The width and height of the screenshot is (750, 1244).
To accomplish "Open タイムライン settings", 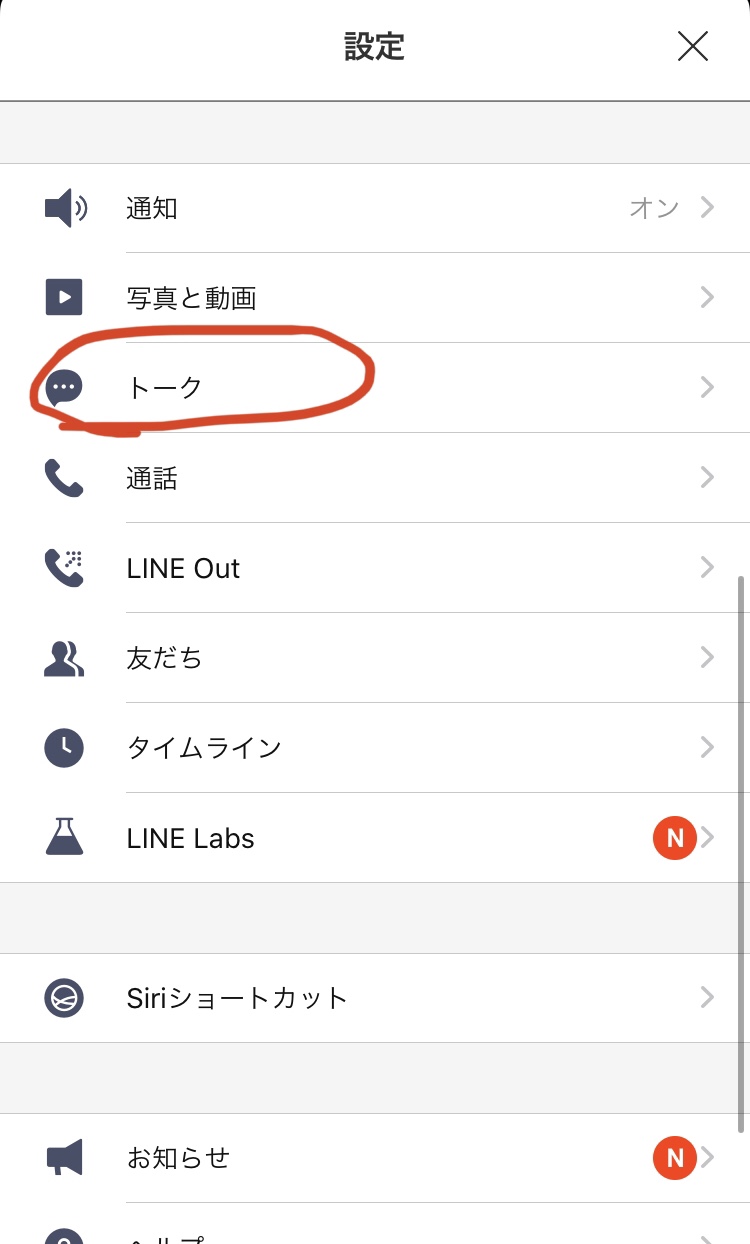I will click(375, 748).
